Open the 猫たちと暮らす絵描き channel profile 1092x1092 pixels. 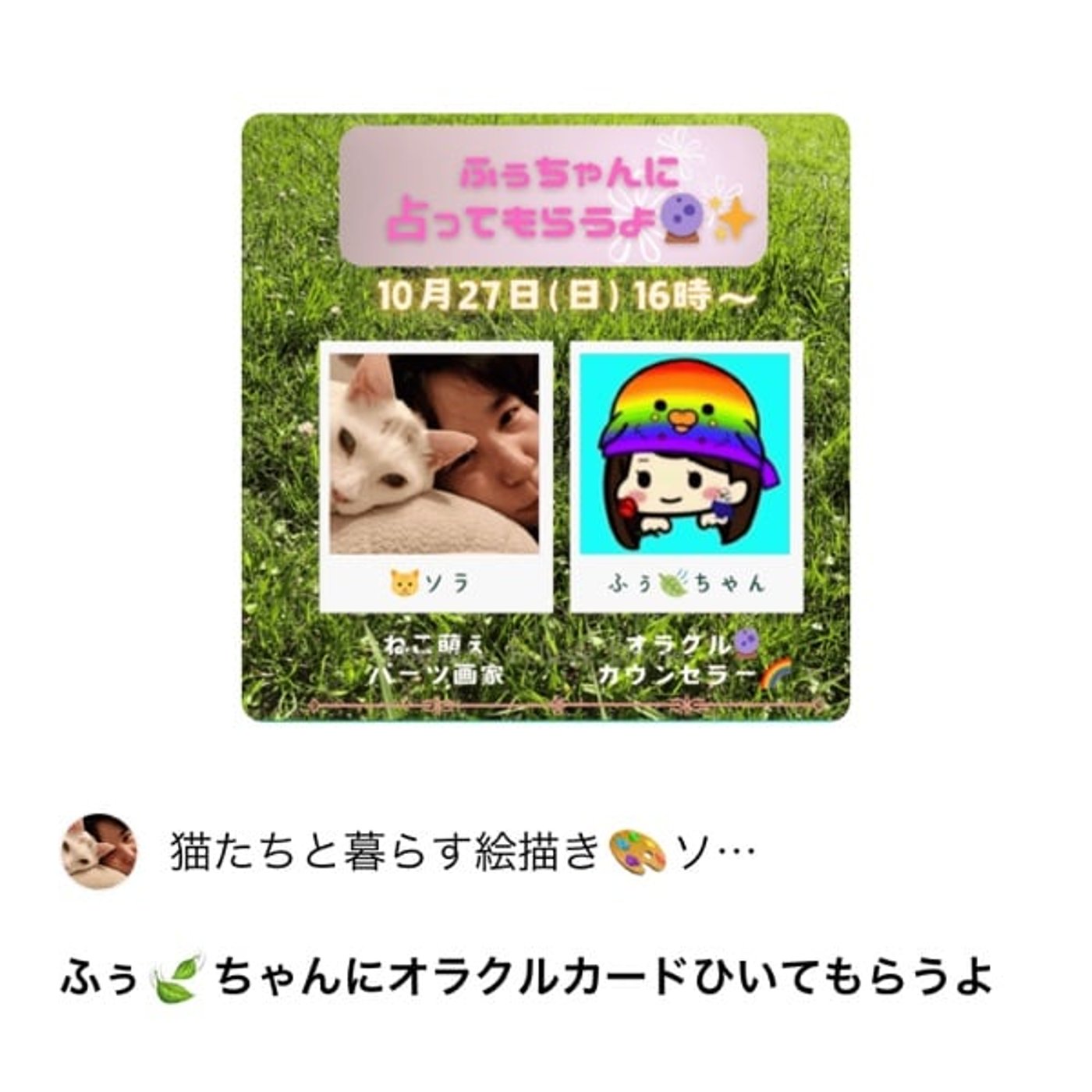click(x=460, y=851)
